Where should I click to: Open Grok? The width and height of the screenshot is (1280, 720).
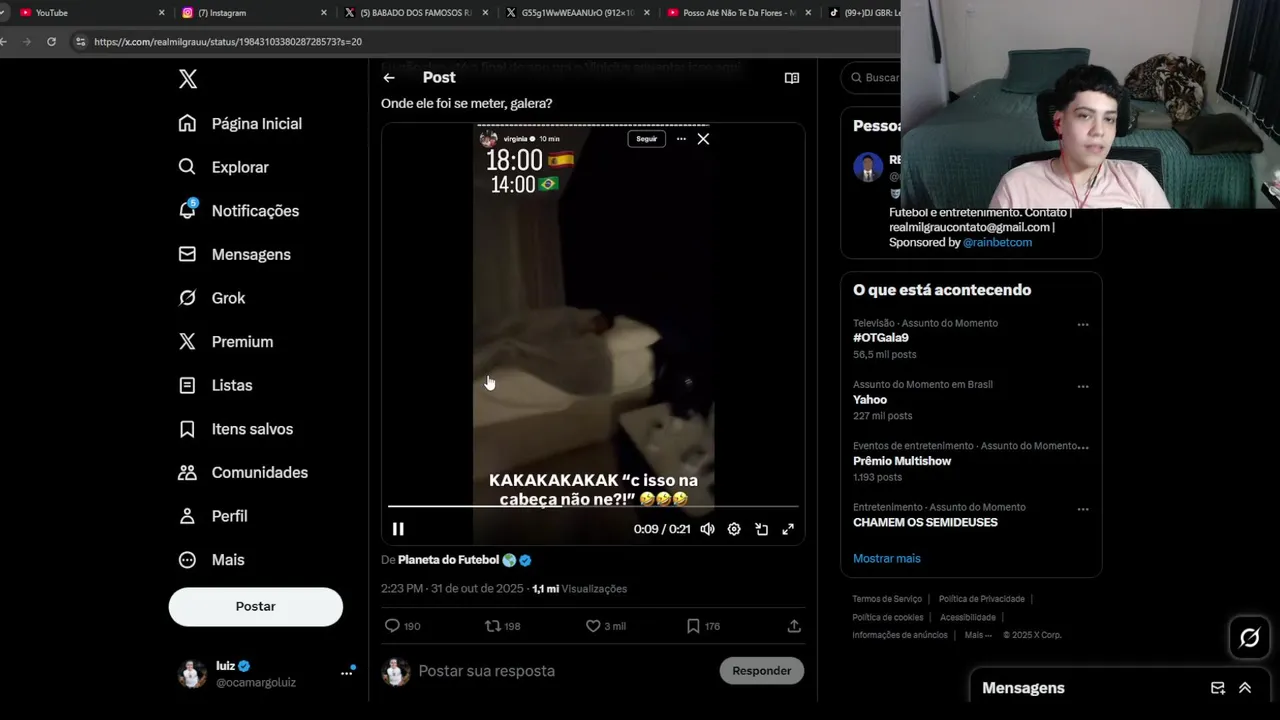pyautogui.click(x=228, y=298)
